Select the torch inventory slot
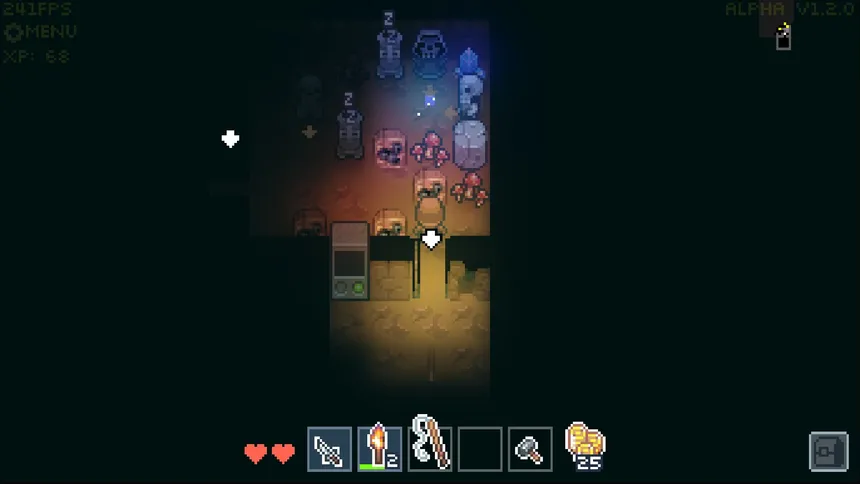The width and height of the screenshot is (860, 484). [379, 449]
